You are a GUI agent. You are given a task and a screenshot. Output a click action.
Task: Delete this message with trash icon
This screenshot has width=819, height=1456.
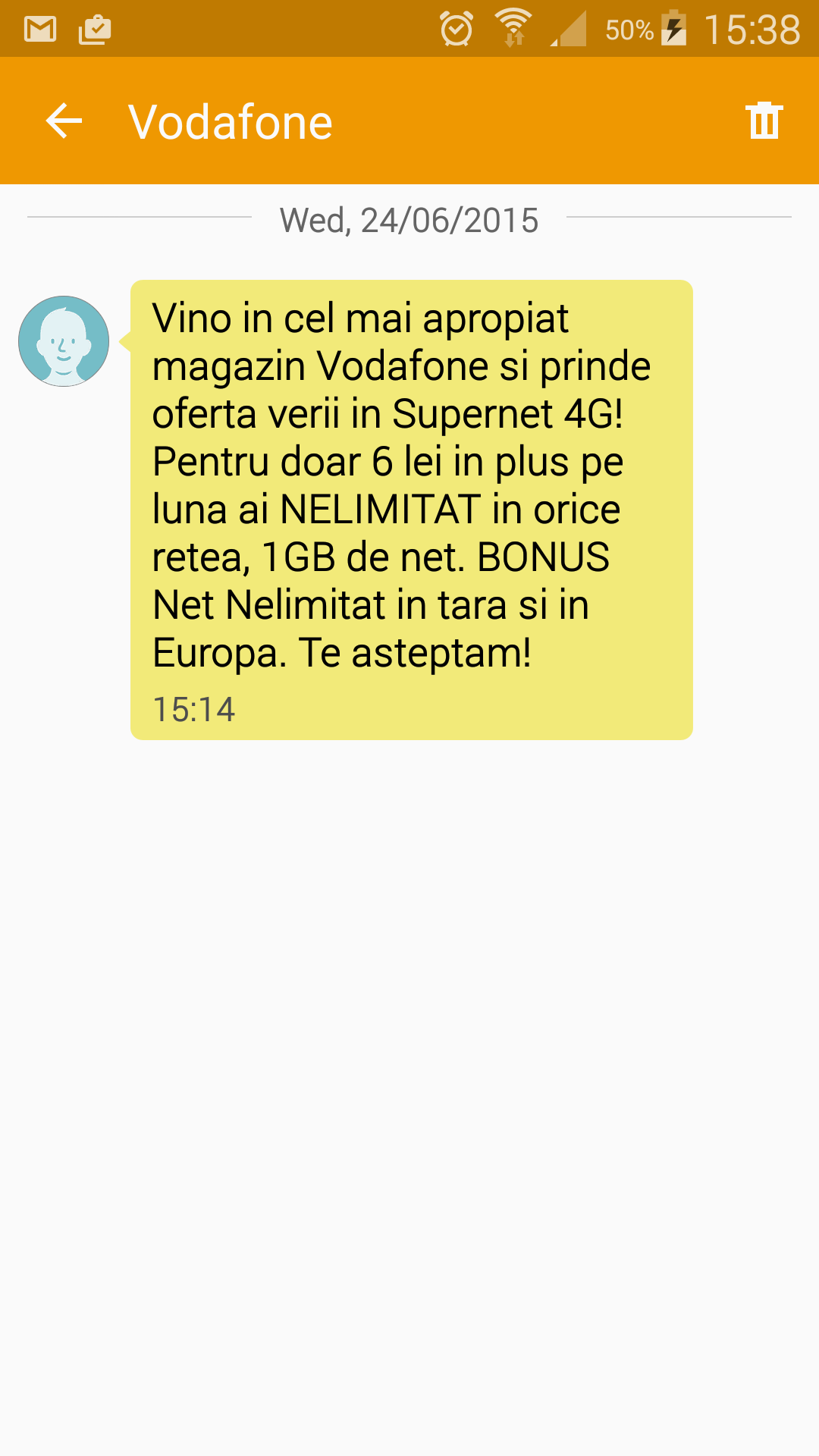[x=764, y=121]
